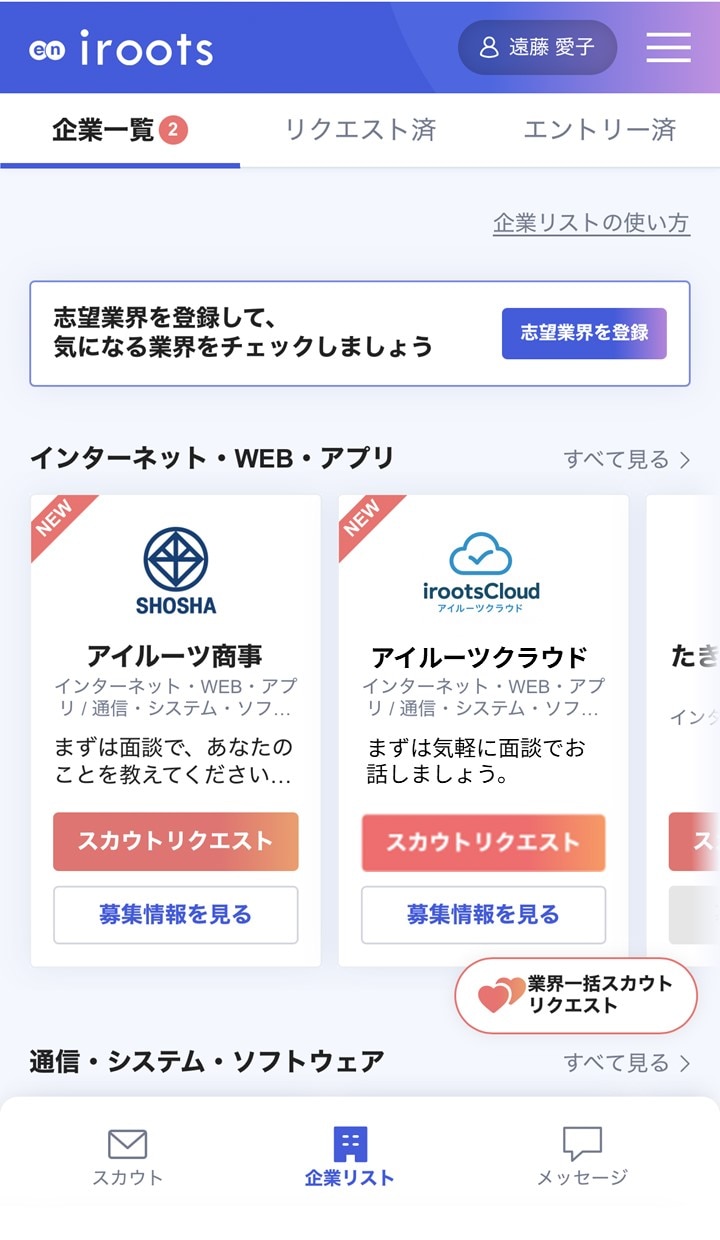Go to the iroots home logo

tap(121, 48)
